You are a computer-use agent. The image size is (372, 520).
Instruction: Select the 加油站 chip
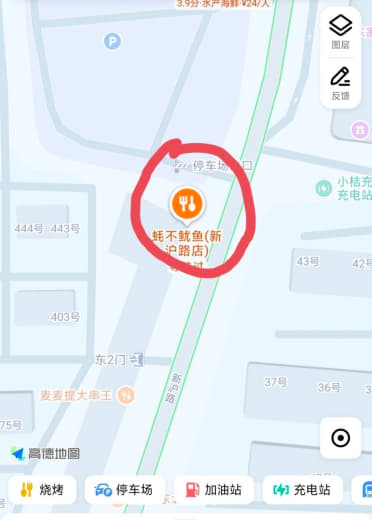[214, 490]
